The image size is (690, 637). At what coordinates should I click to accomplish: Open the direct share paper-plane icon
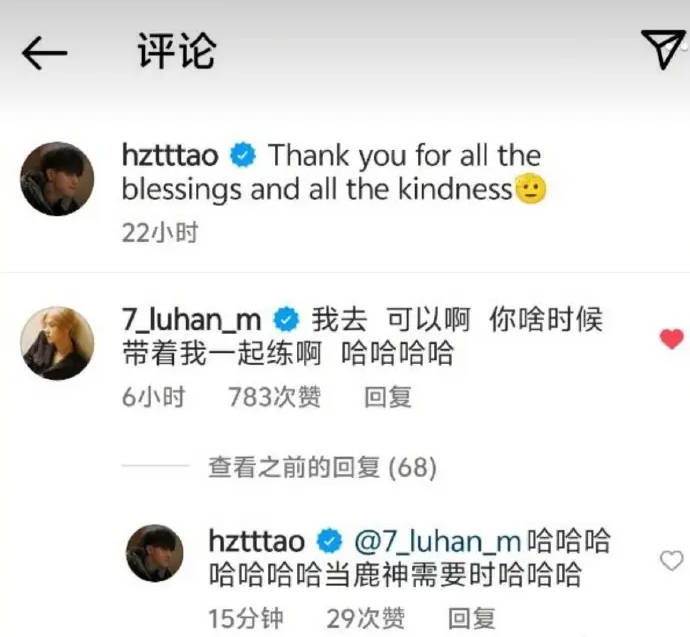[x=662, y=49]
